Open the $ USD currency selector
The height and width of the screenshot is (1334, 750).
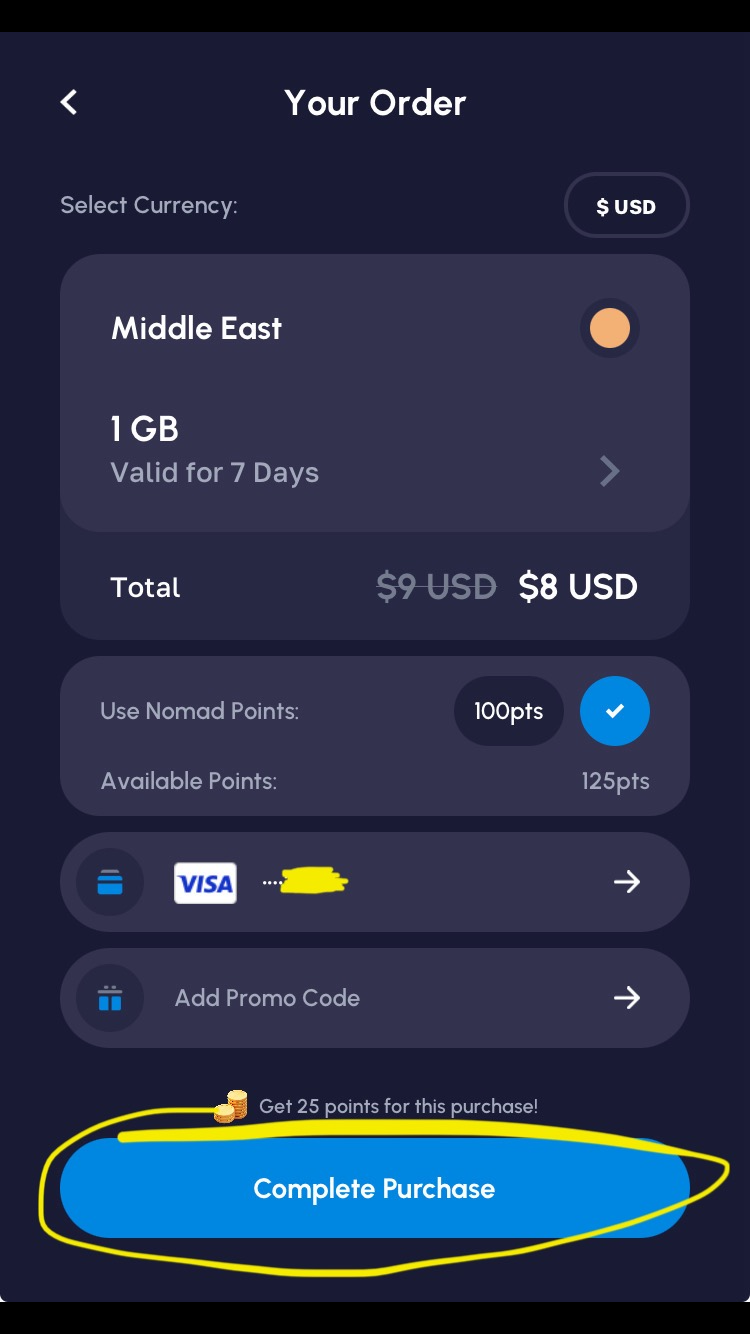[x=626, y=206]
